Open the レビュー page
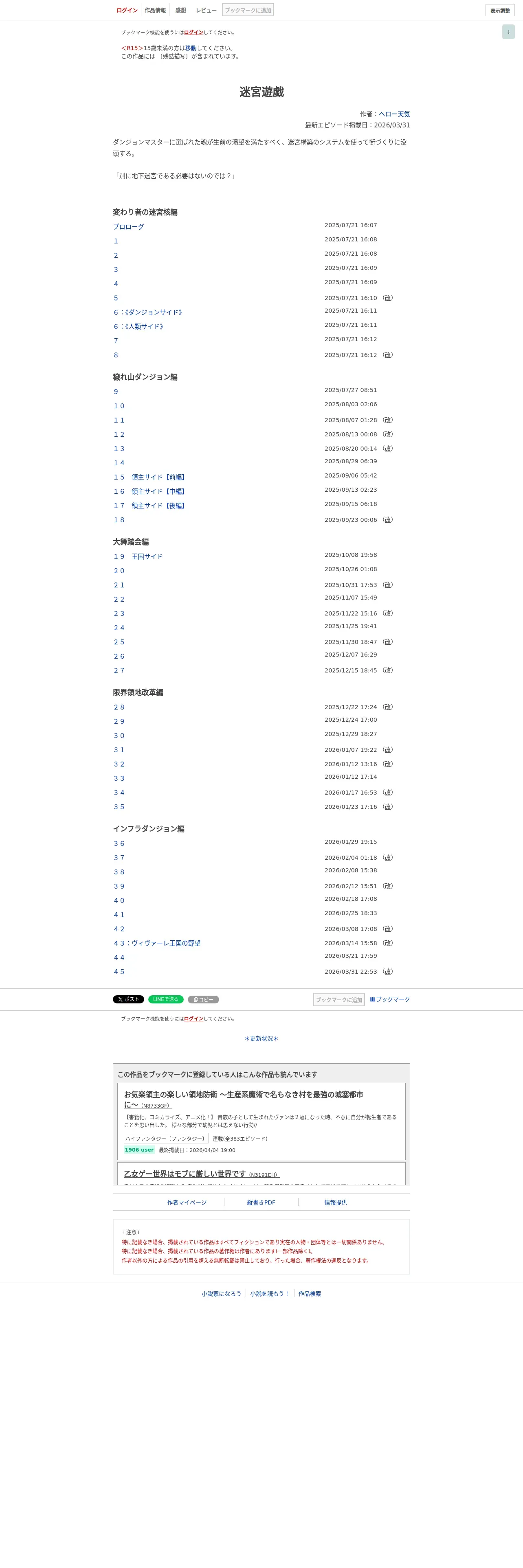523x1568 pixels. (207, 10)
